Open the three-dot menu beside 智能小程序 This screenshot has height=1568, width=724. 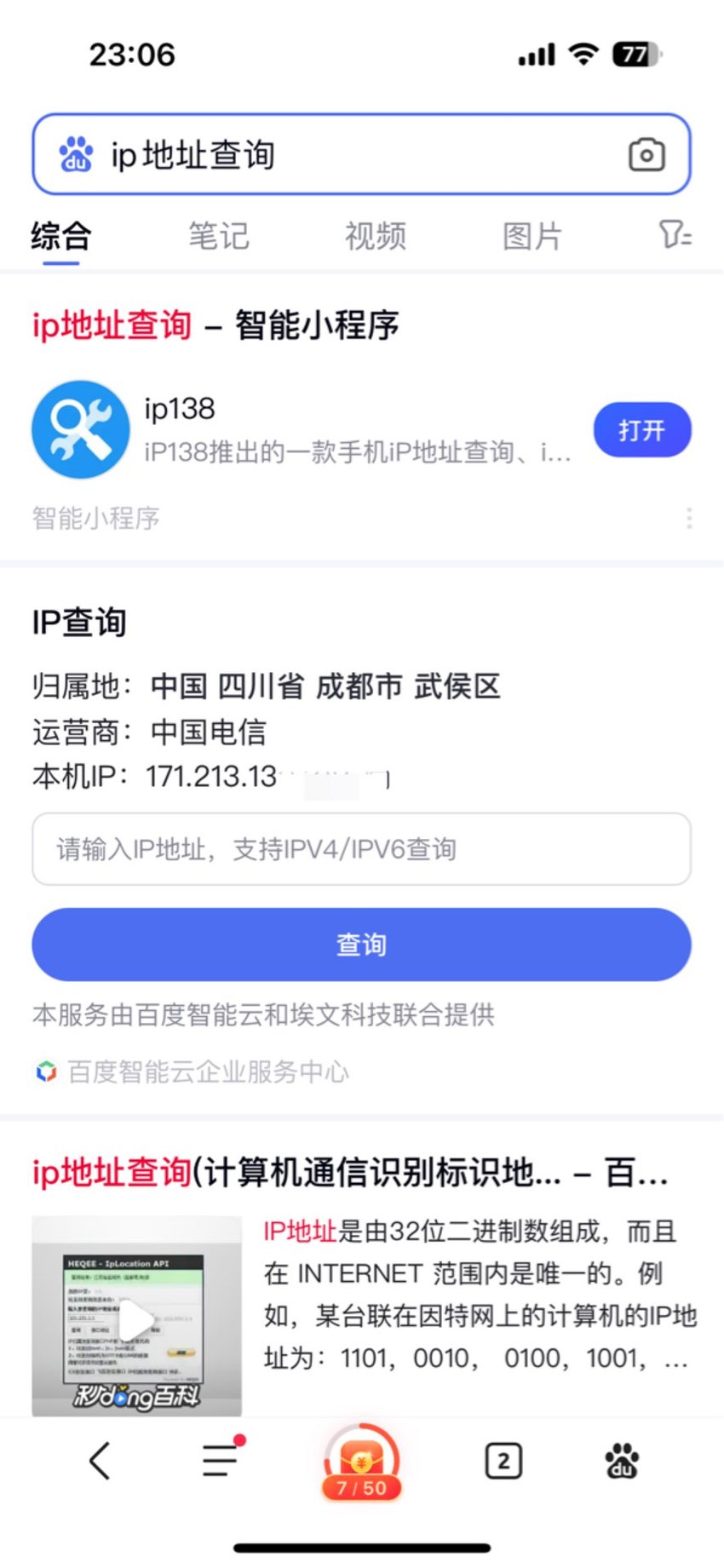point(688,518)
